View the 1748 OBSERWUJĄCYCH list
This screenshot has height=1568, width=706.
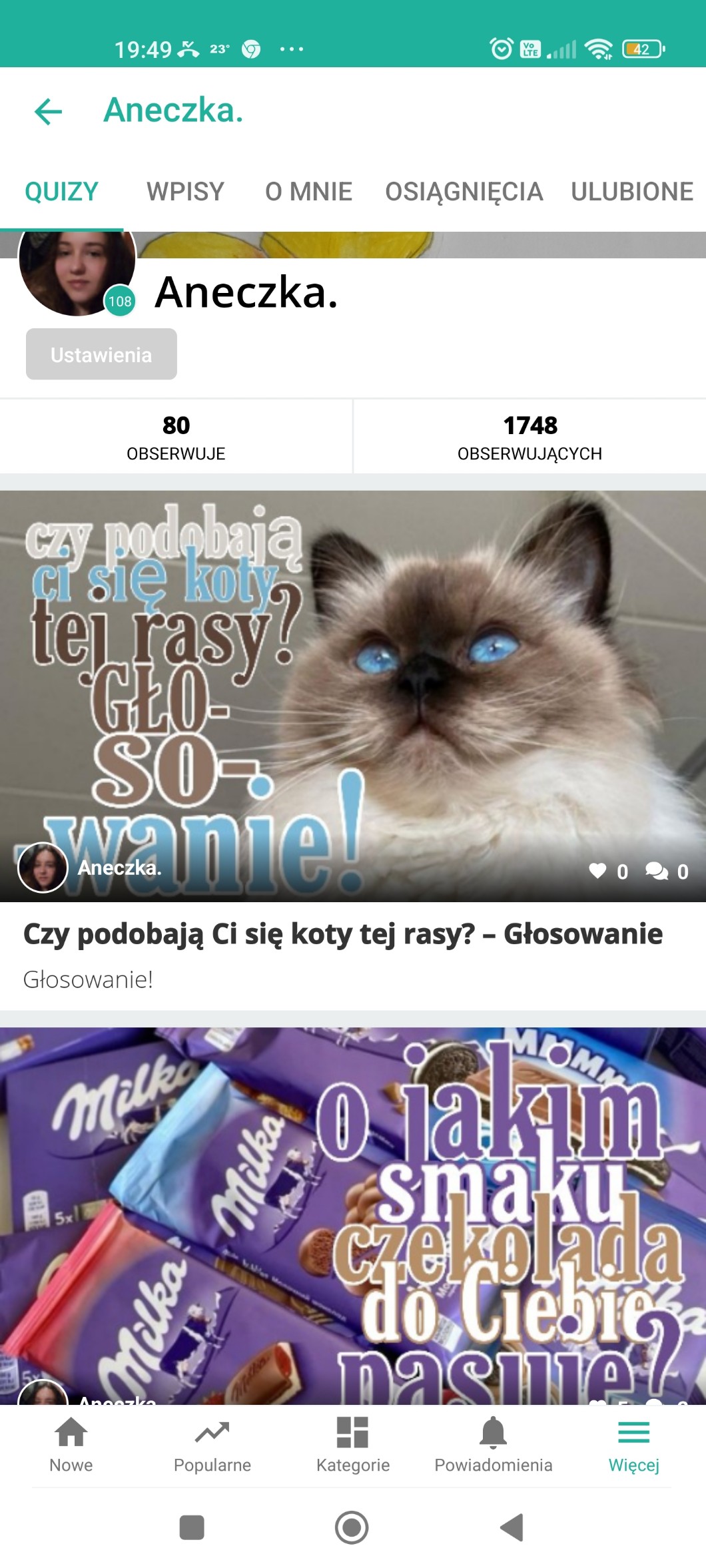(529, 437)
